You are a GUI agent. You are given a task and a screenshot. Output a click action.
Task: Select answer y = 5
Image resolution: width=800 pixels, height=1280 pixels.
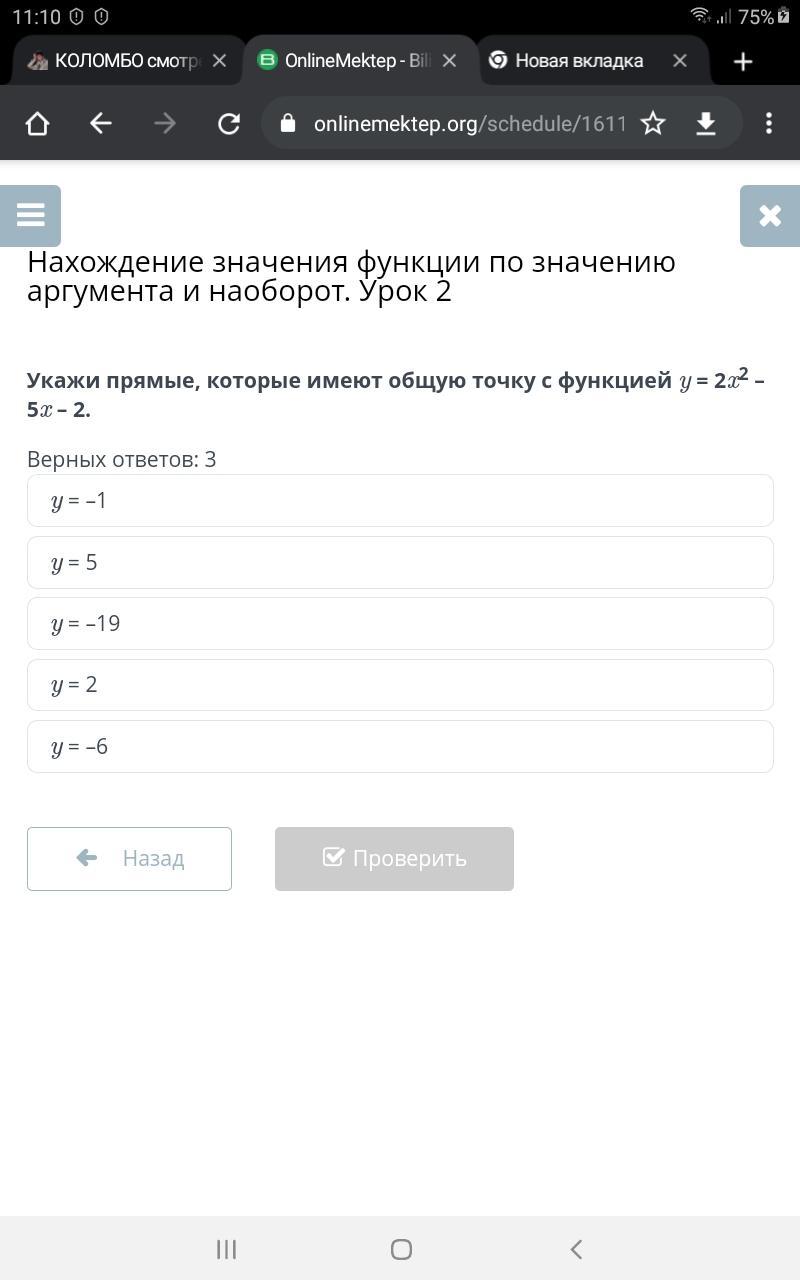(400, 562)
